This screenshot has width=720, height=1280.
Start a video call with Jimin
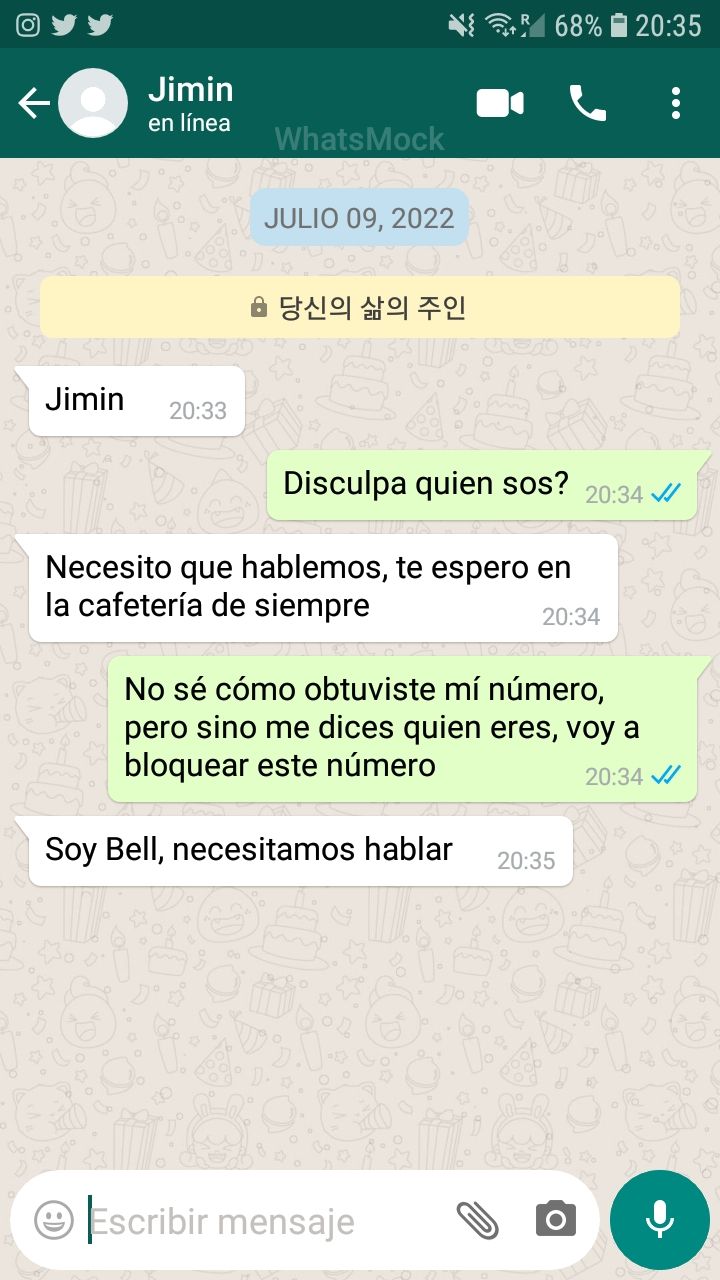click(x=500, y=103)
